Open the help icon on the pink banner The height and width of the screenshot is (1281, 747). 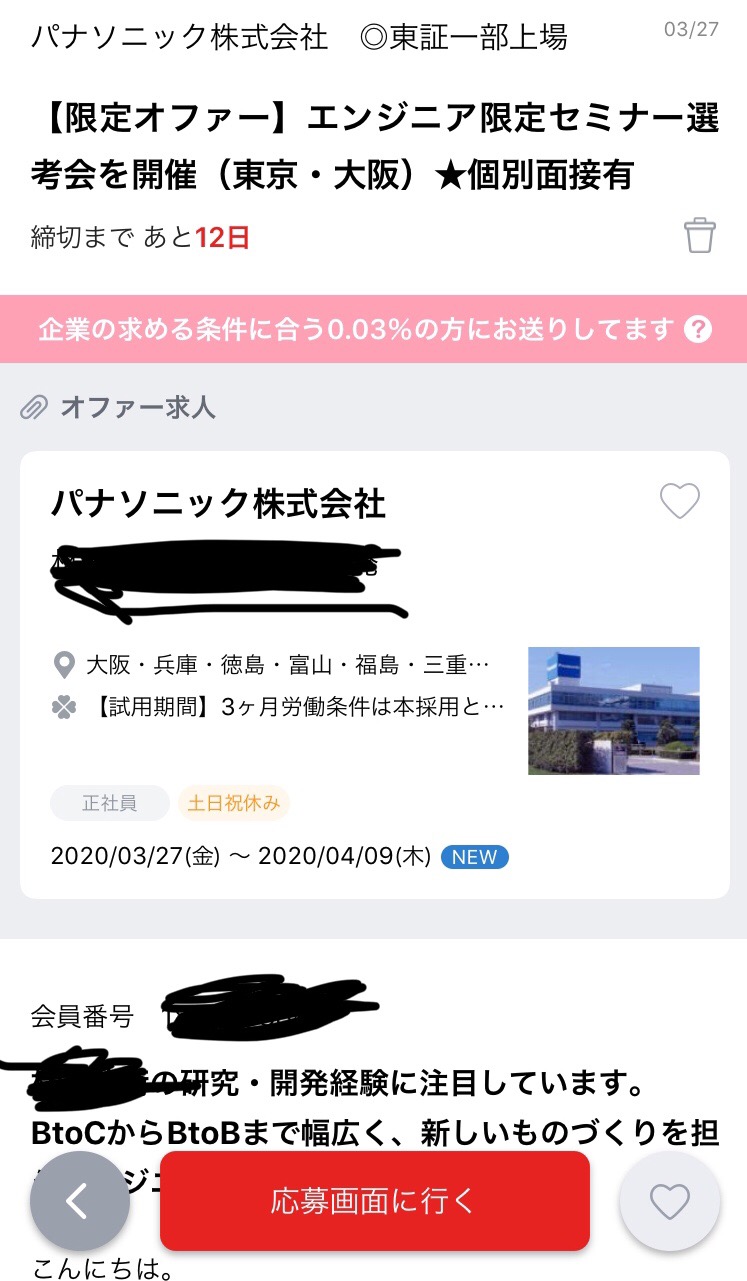pos(699,329)
